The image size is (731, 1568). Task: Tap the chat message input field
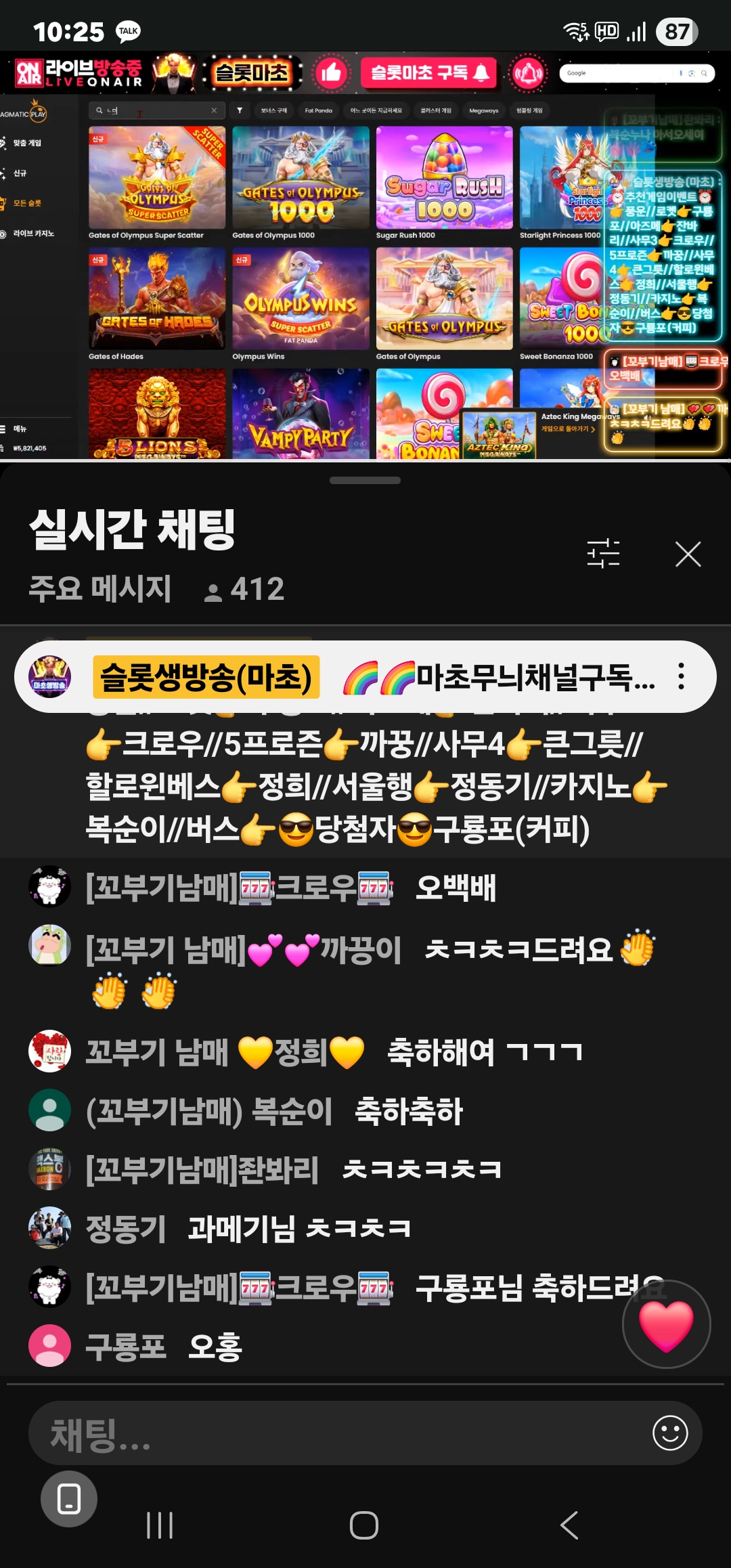pyautogui.click(x=338, y=1433)
